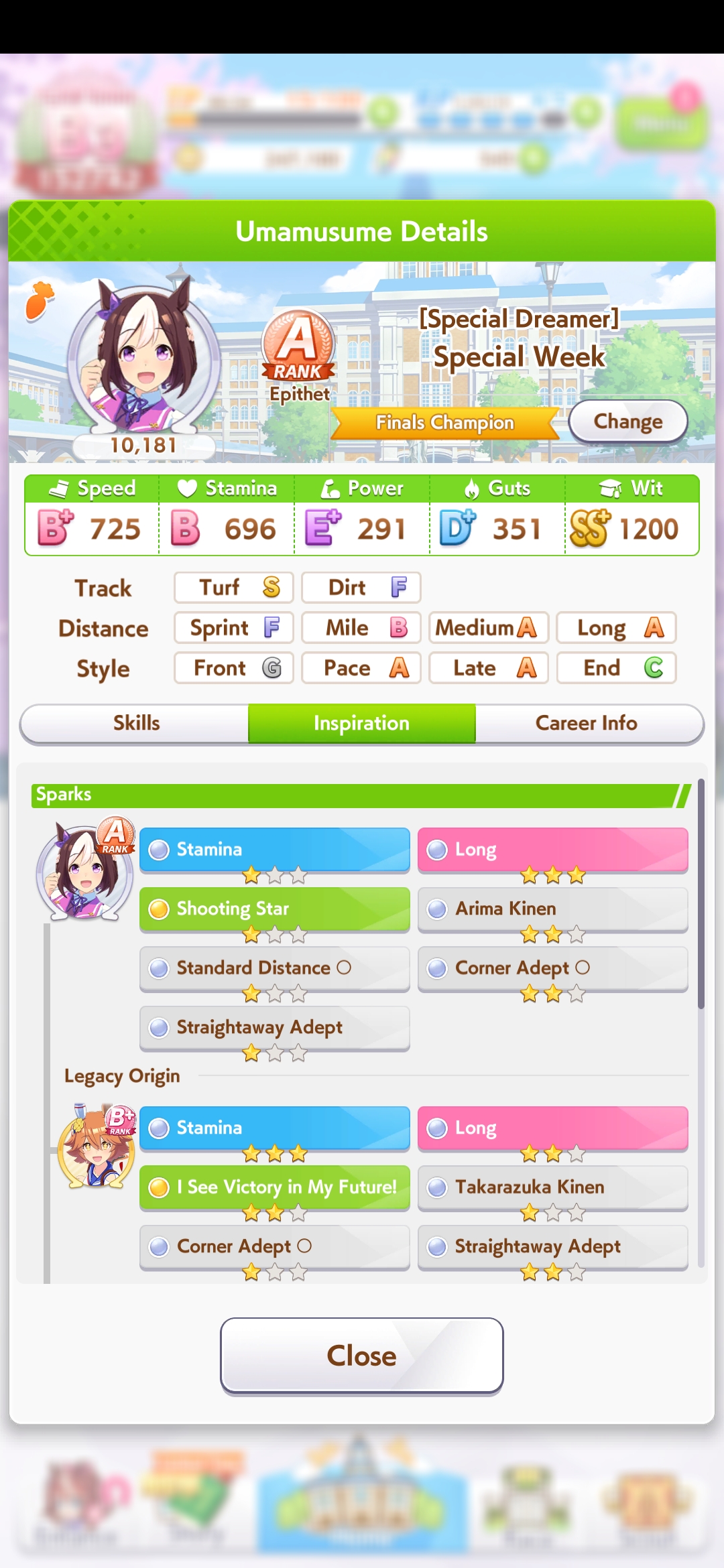Open the Takarazuka Kinen spark
The width and height of the screenshot is (724, 1568).
click(552, 1187)
